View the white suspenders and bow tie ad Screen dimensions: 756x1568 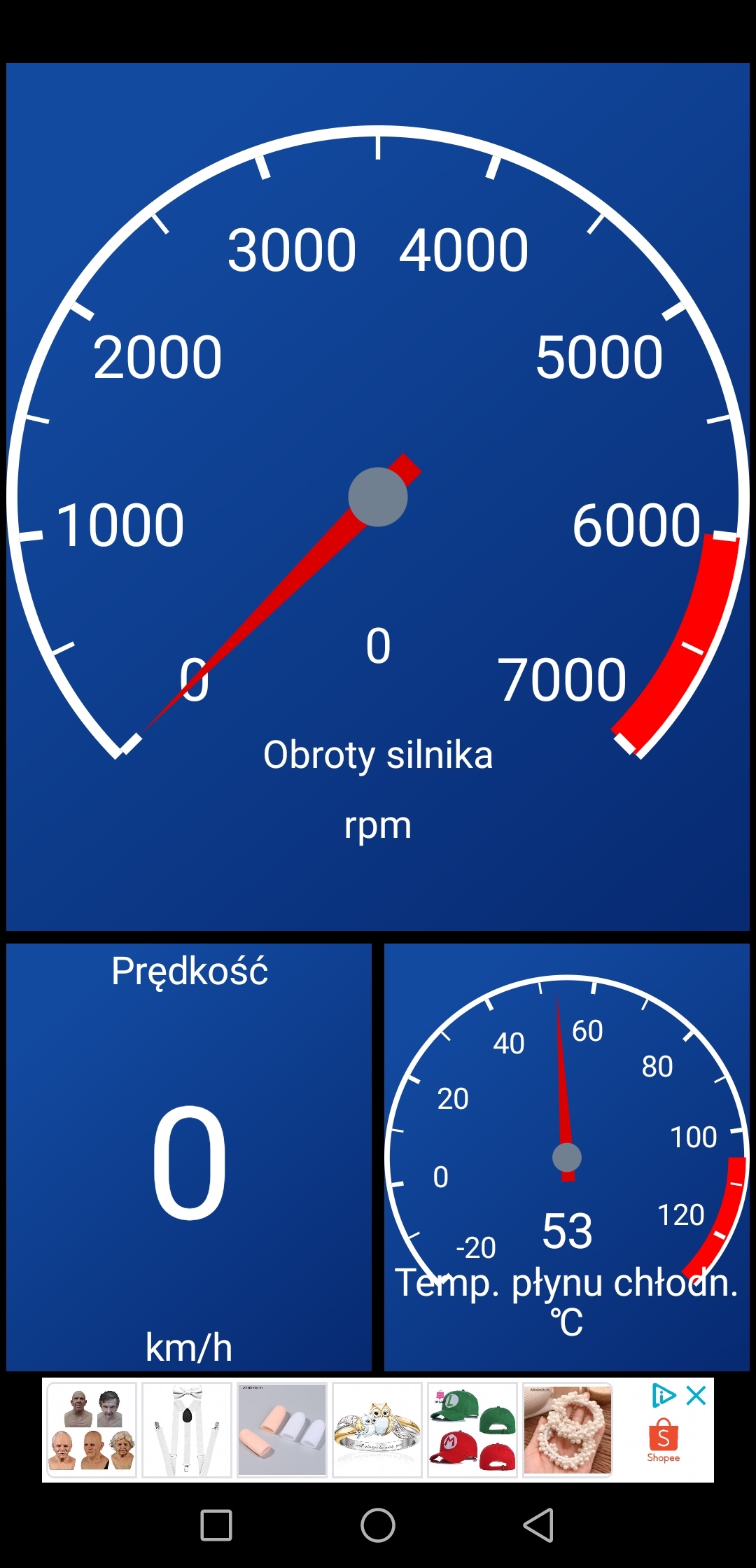click(187, 1430)
